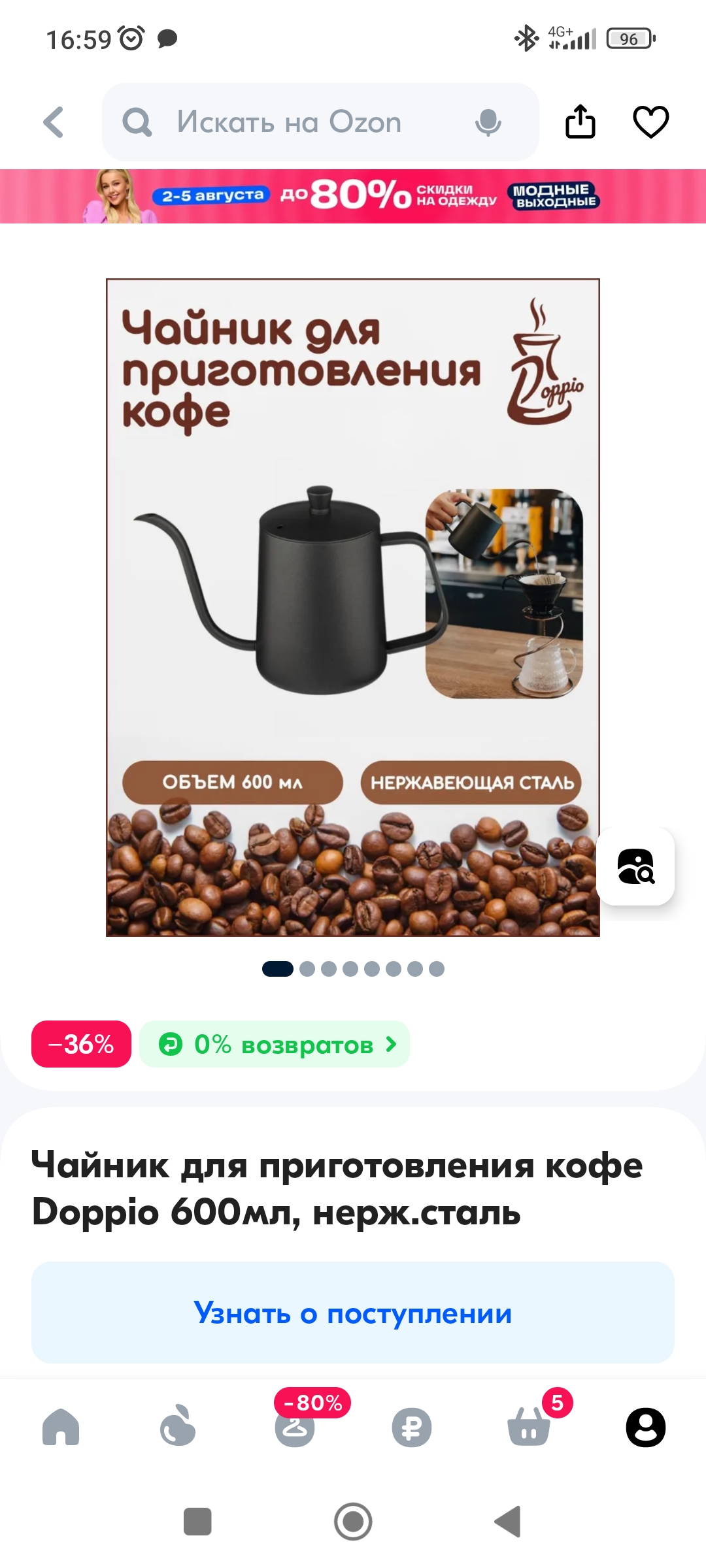Screen dimensions: 706x1568
Task: Find similar items with the image search button
Action: (635, 866)
